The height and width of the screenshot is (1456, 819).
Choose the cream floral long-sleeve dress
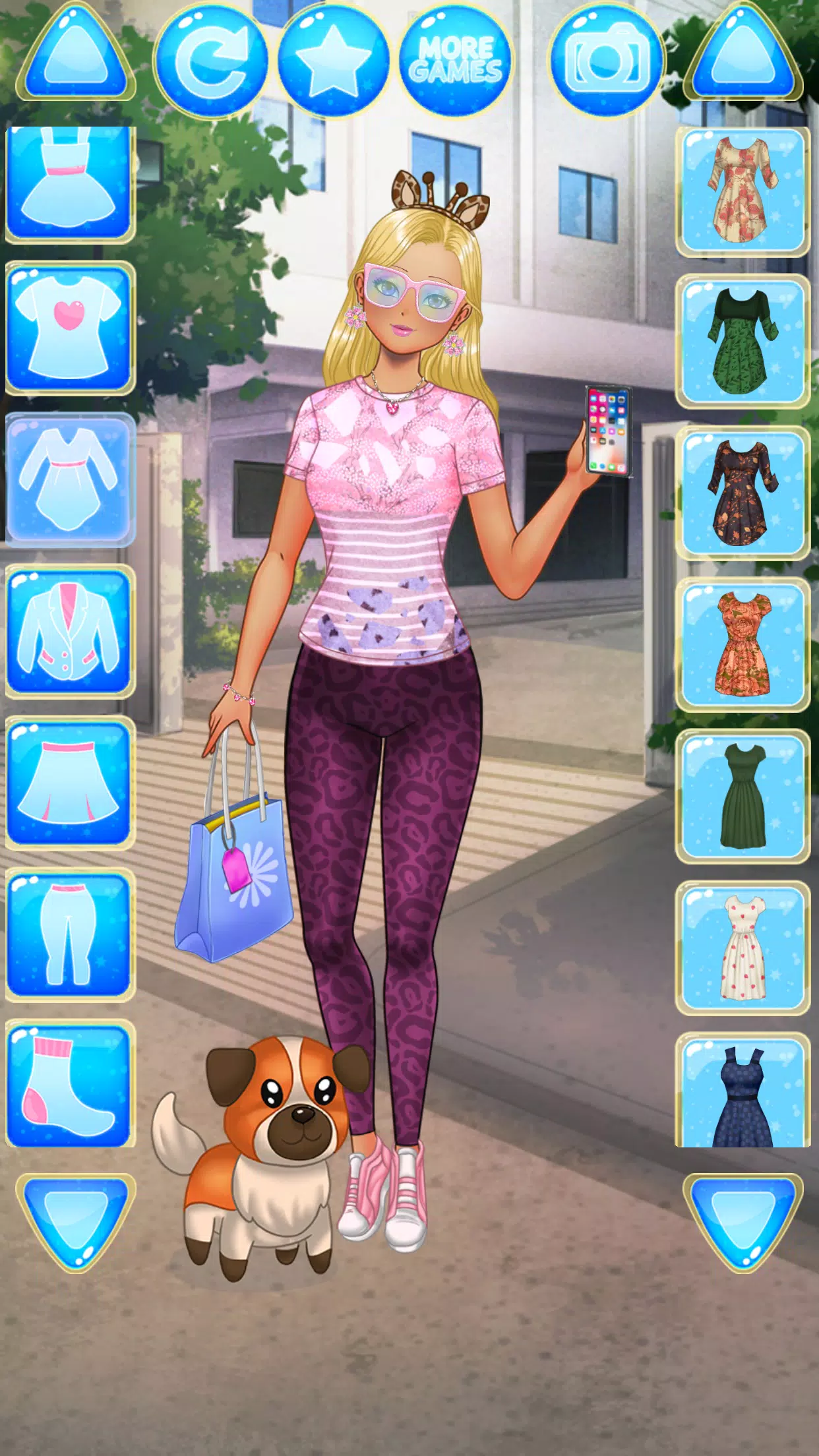click(743, 191)
